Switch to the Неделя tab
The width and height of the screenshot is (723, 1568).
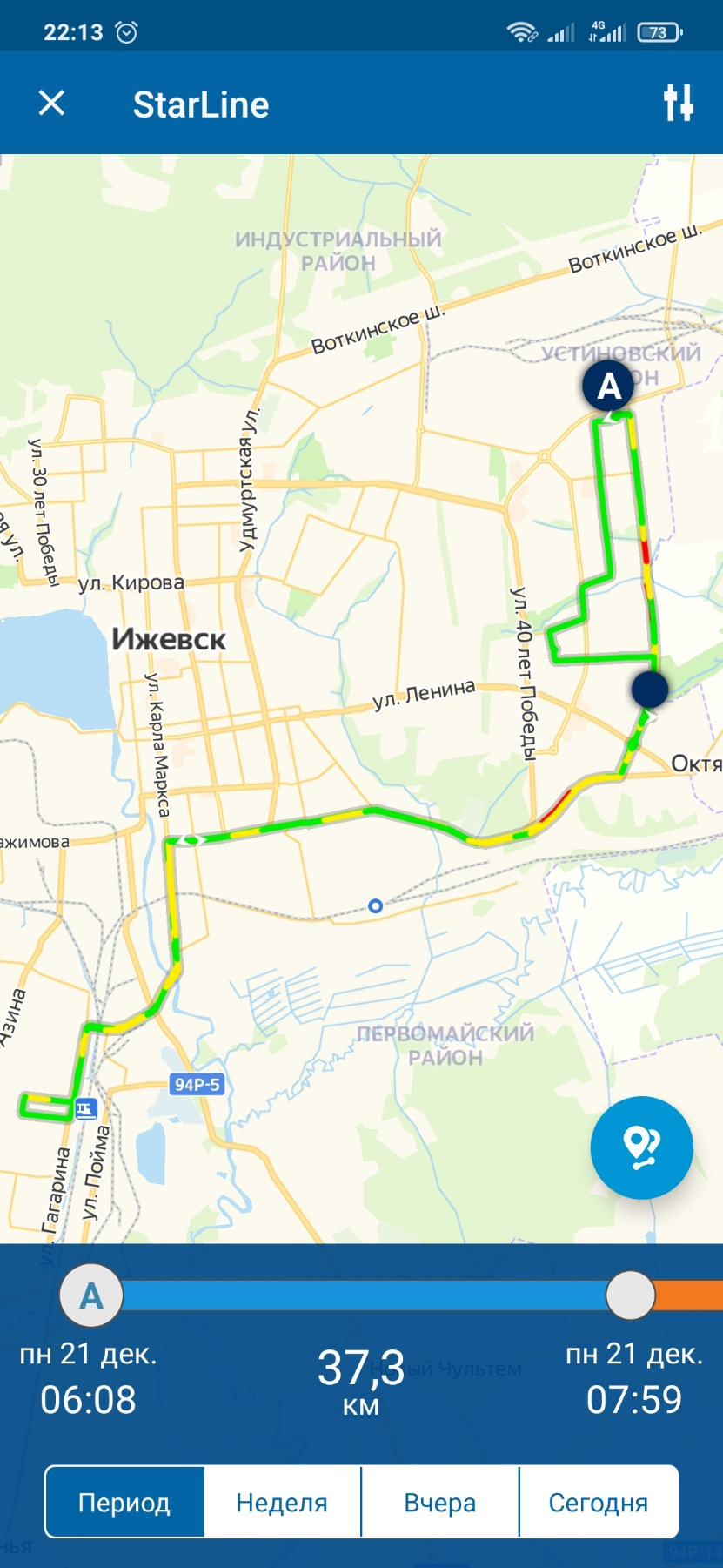[282, 1502]
